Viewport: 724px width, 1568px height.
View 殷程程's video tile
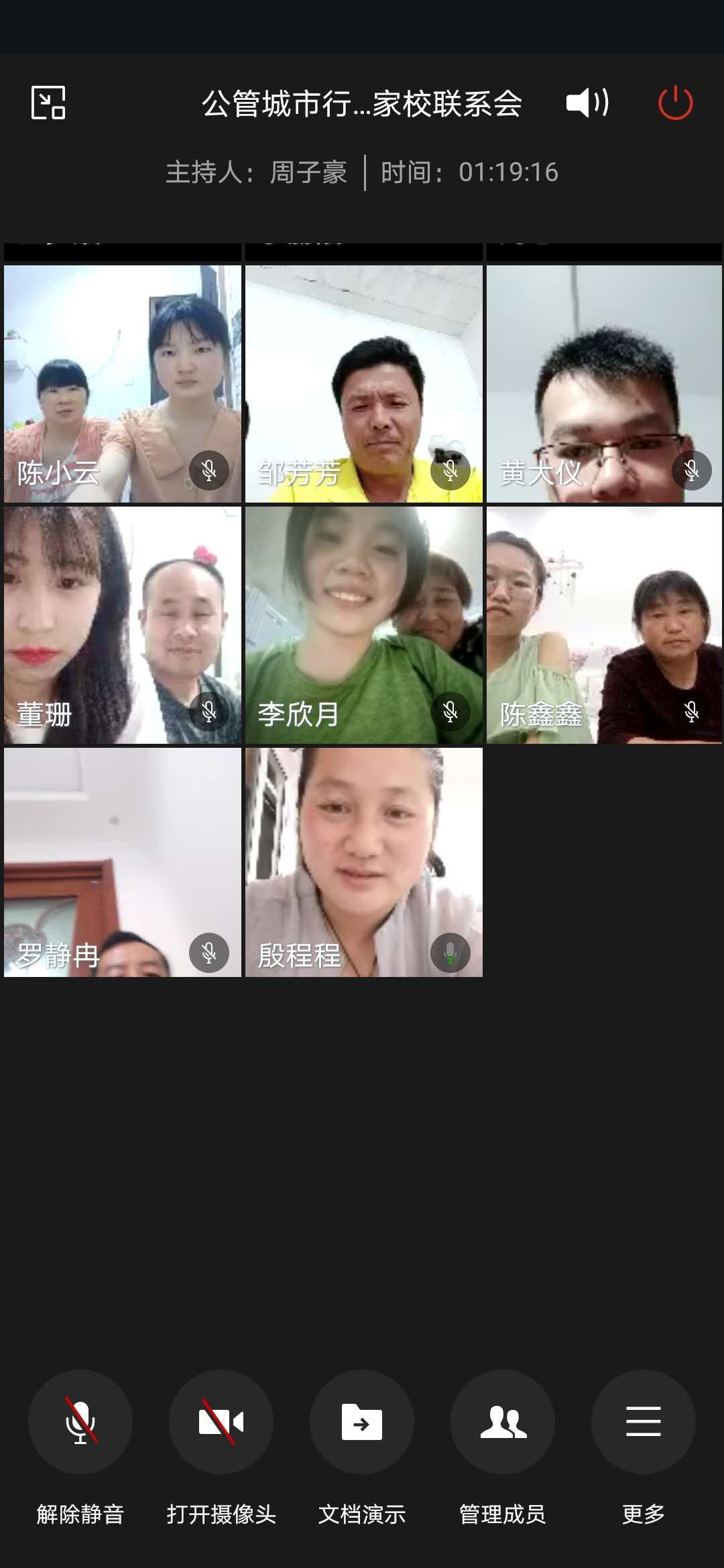click(363, 862)
